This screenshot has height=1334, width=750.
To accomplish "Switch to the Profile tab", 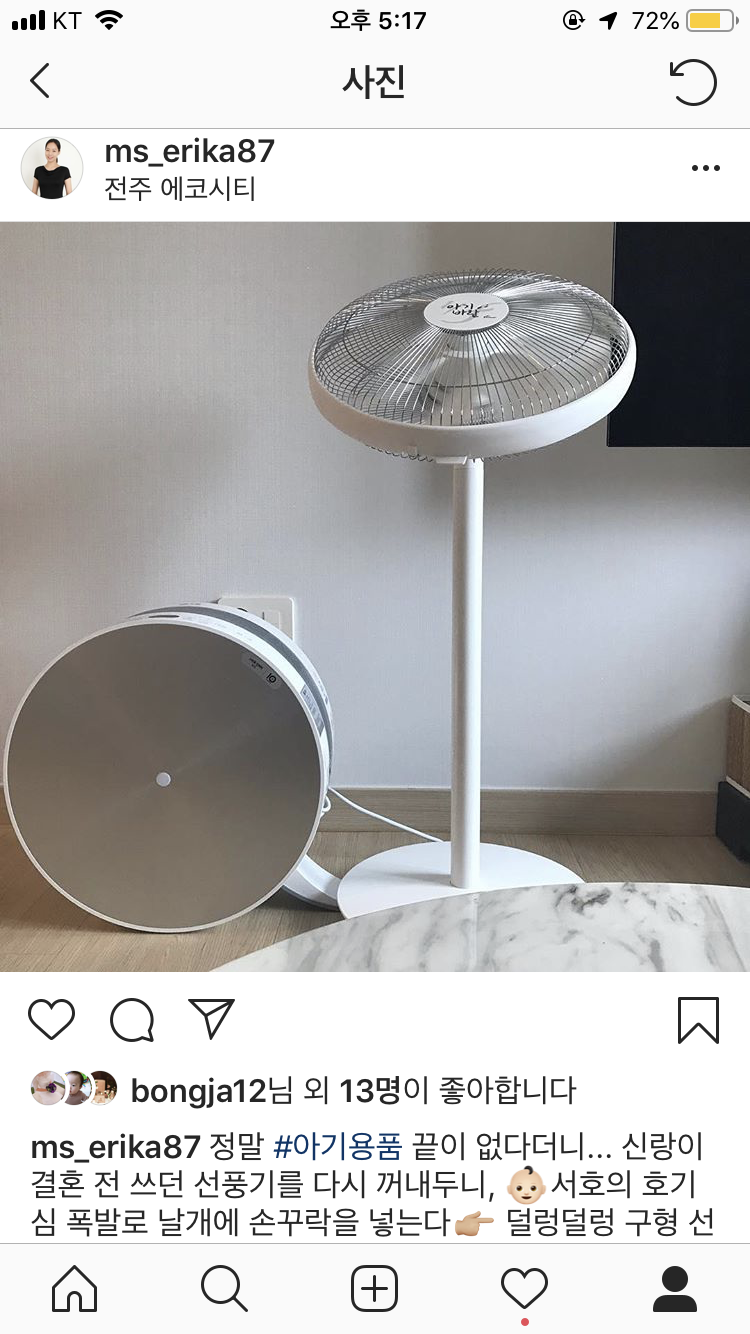I will [675, 1288].
